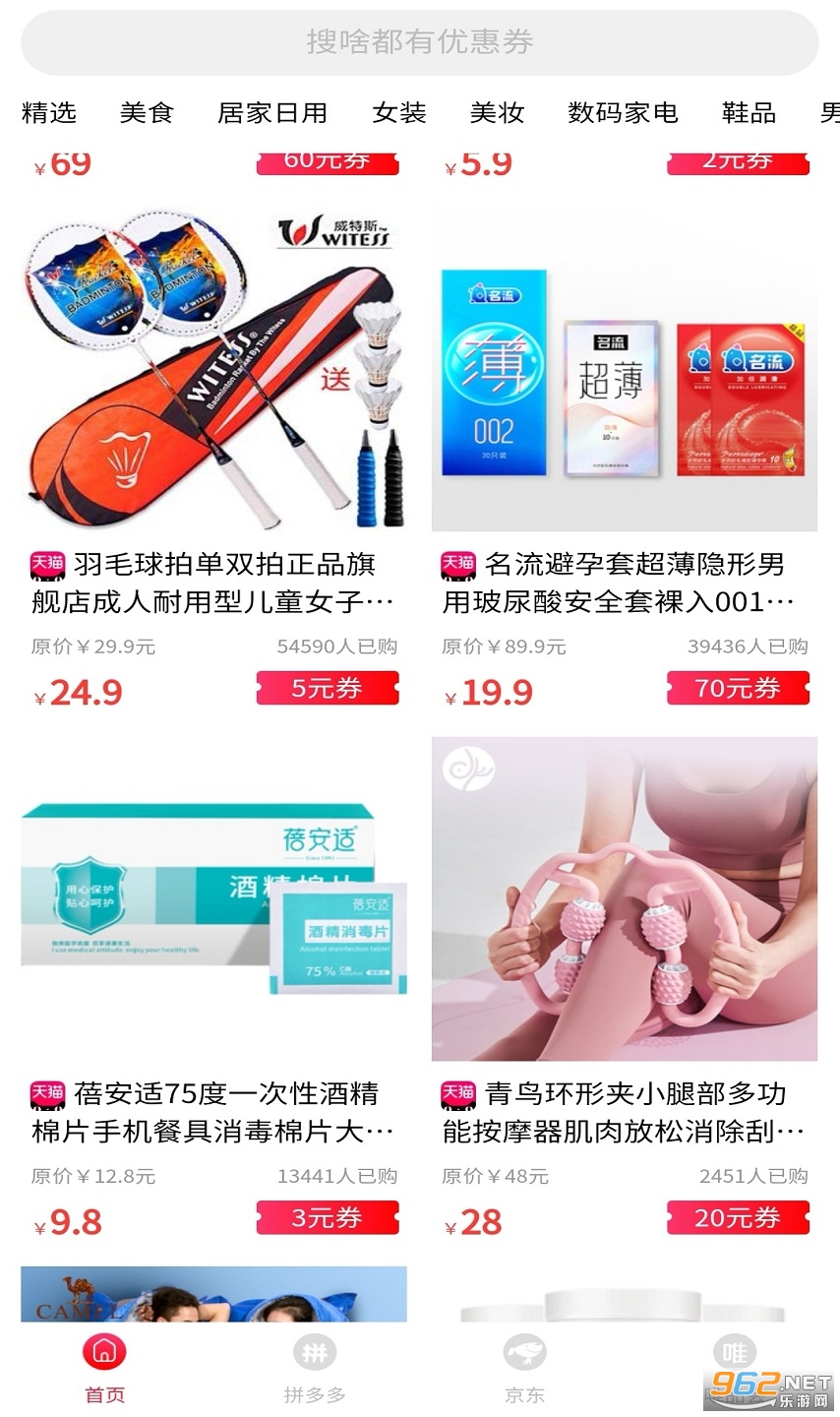
Task: Open the 鞋品 category tab
Action: pos(749,113)
